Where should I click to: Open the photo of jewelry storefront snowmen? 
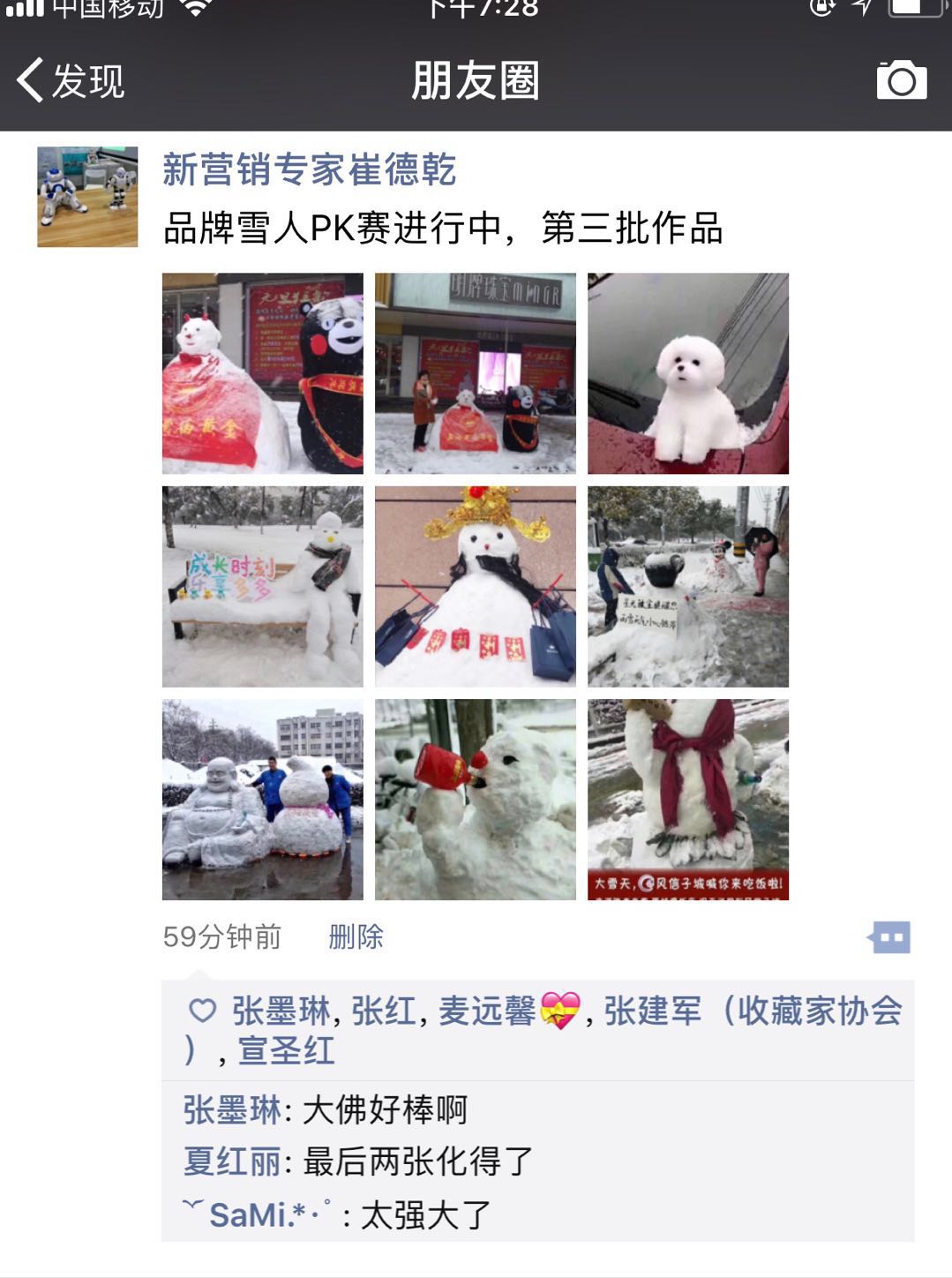[x=475, y=373]
